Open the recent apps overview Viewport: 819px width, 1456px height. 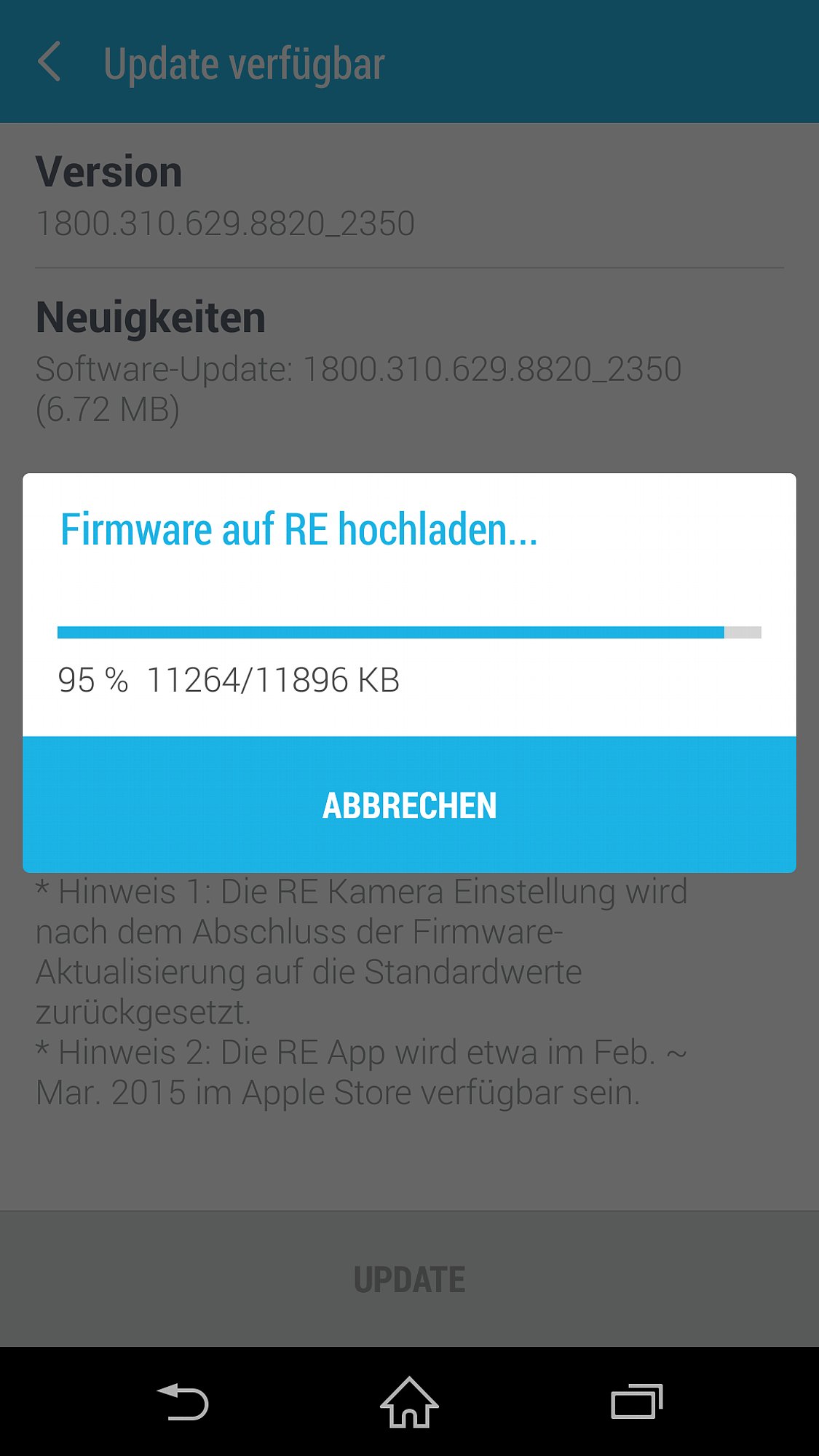click(636, 1401)
